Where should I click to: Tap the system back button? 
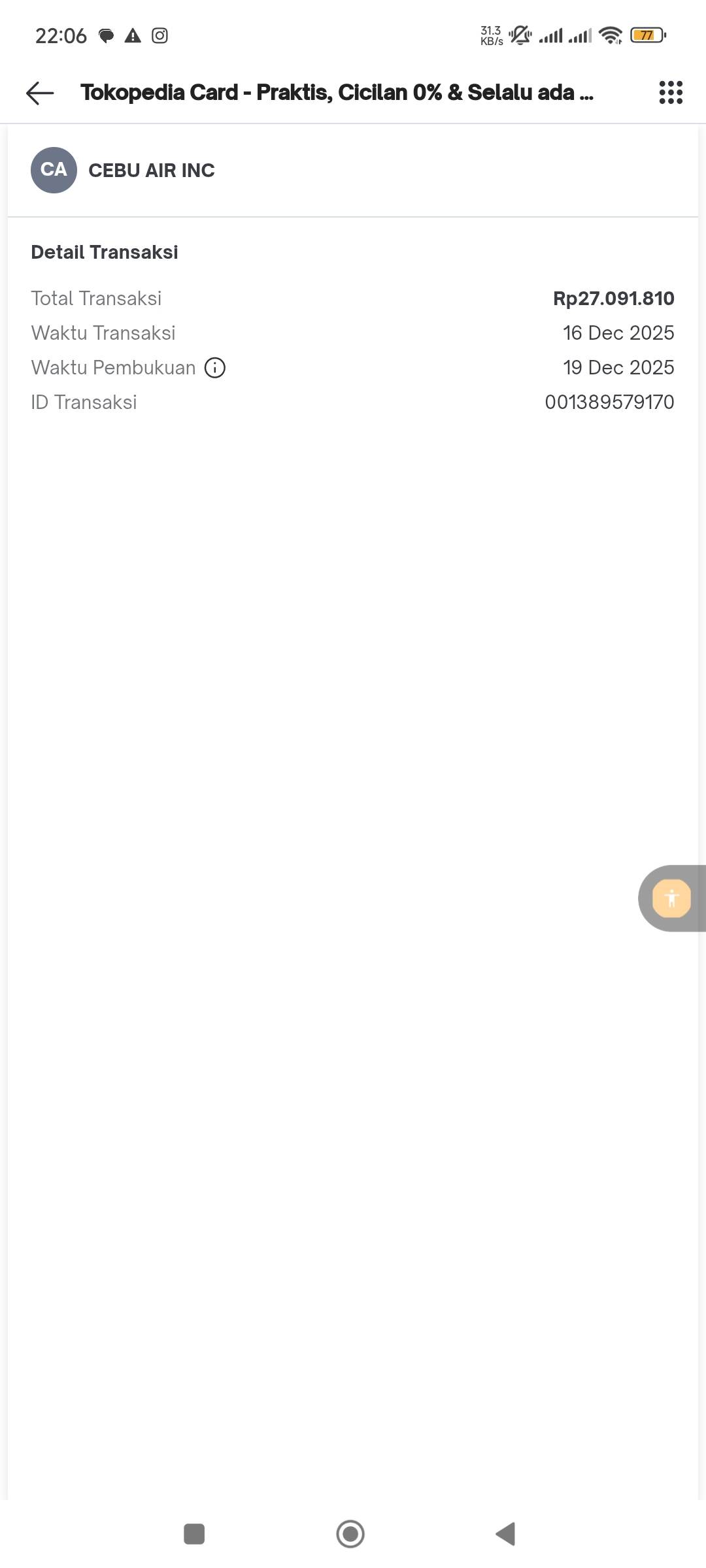pyautogui.click(x=505, y=1533)
